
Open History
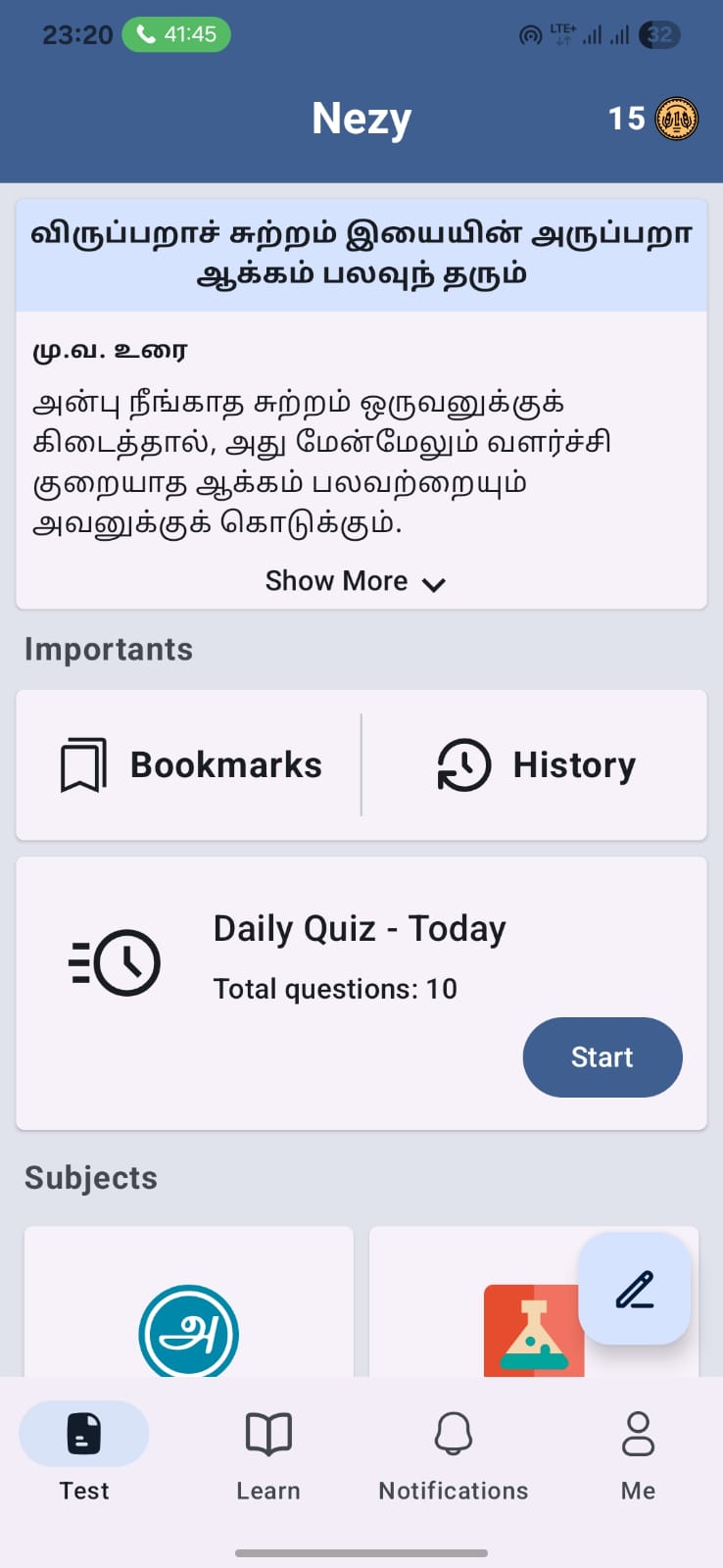pyautogui.click(x=536, y=765)
